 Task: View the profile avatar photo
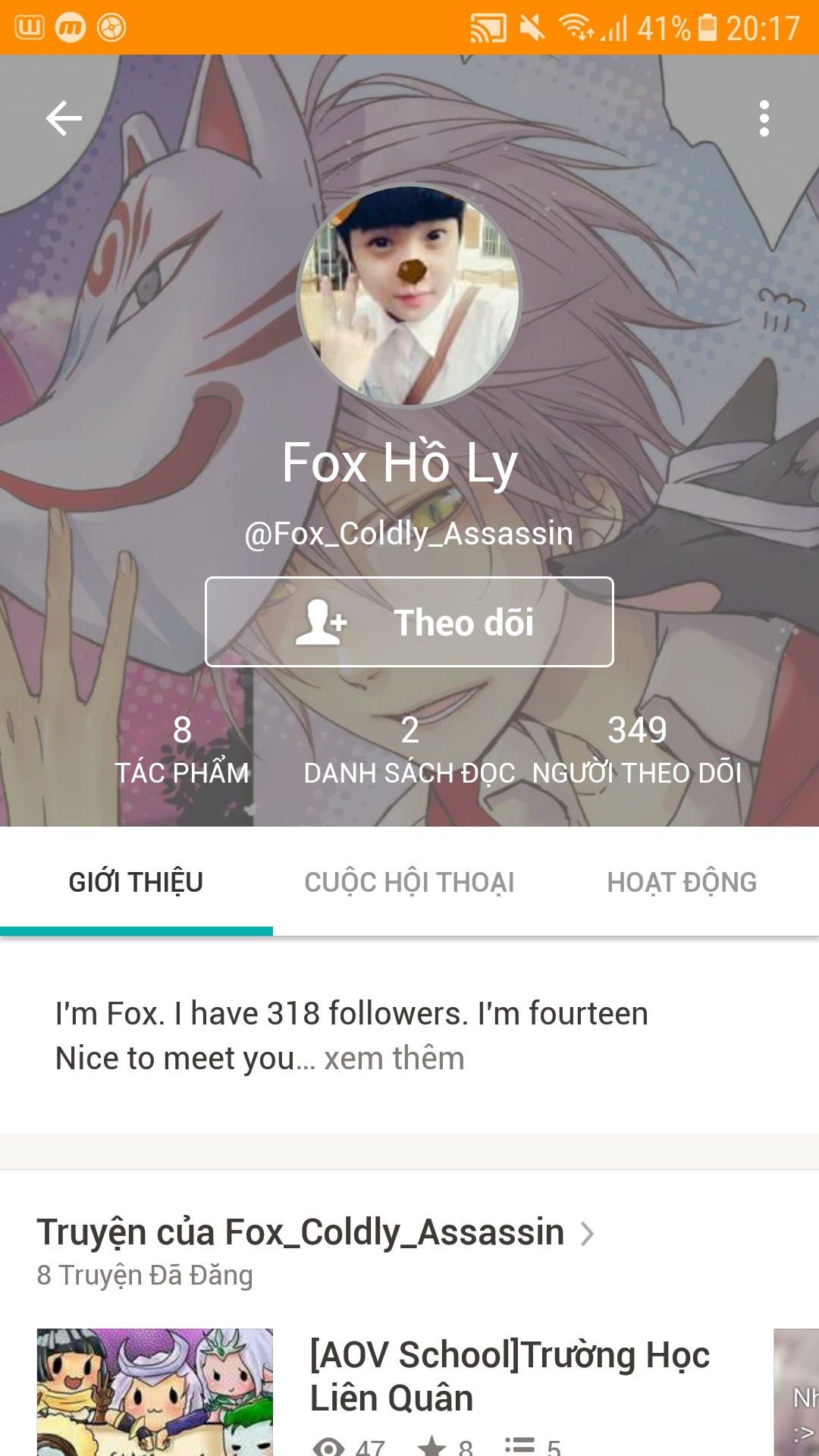point(409,296)
